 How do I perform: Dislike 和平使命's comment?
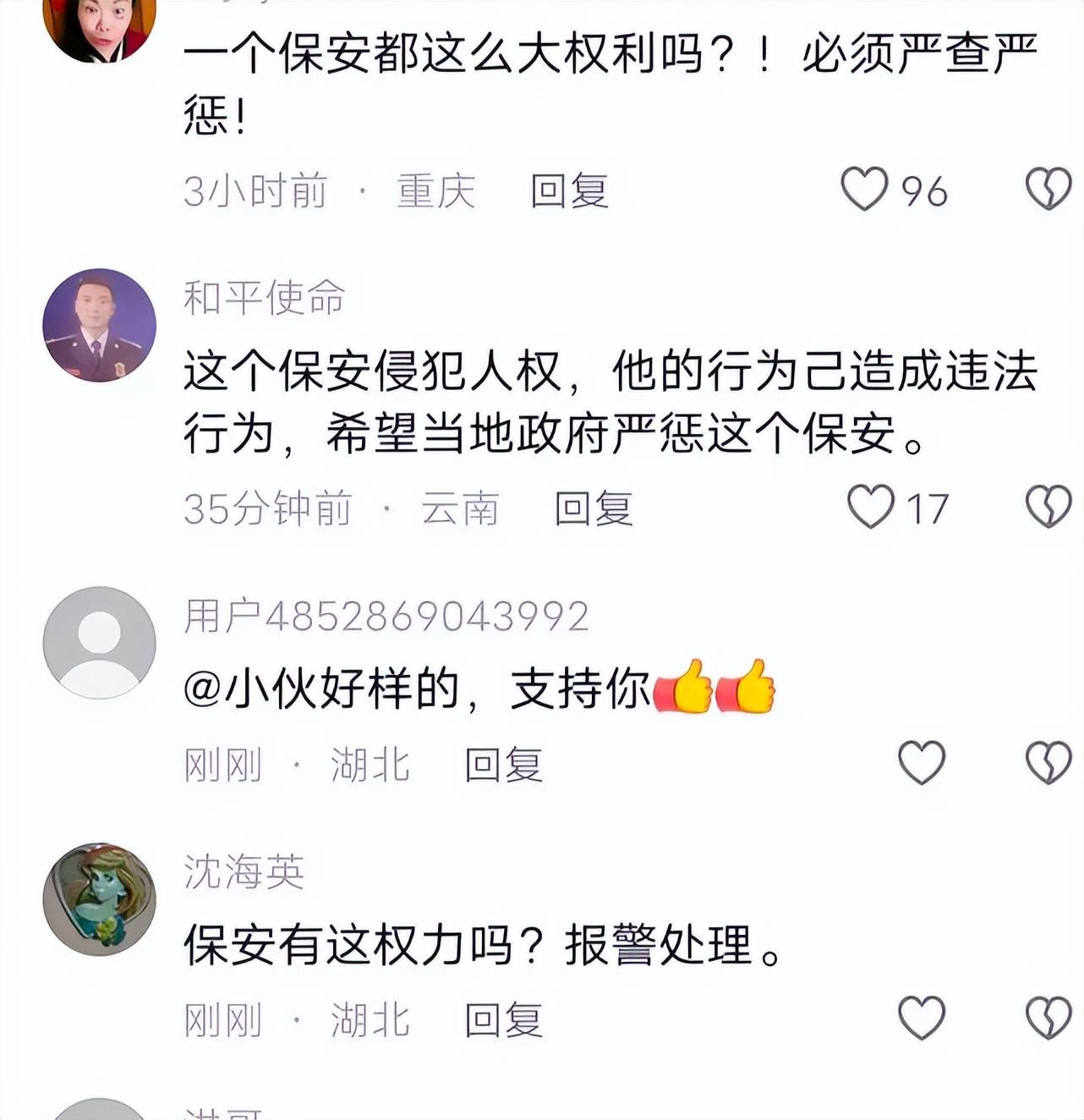[x=1048, y=507]
